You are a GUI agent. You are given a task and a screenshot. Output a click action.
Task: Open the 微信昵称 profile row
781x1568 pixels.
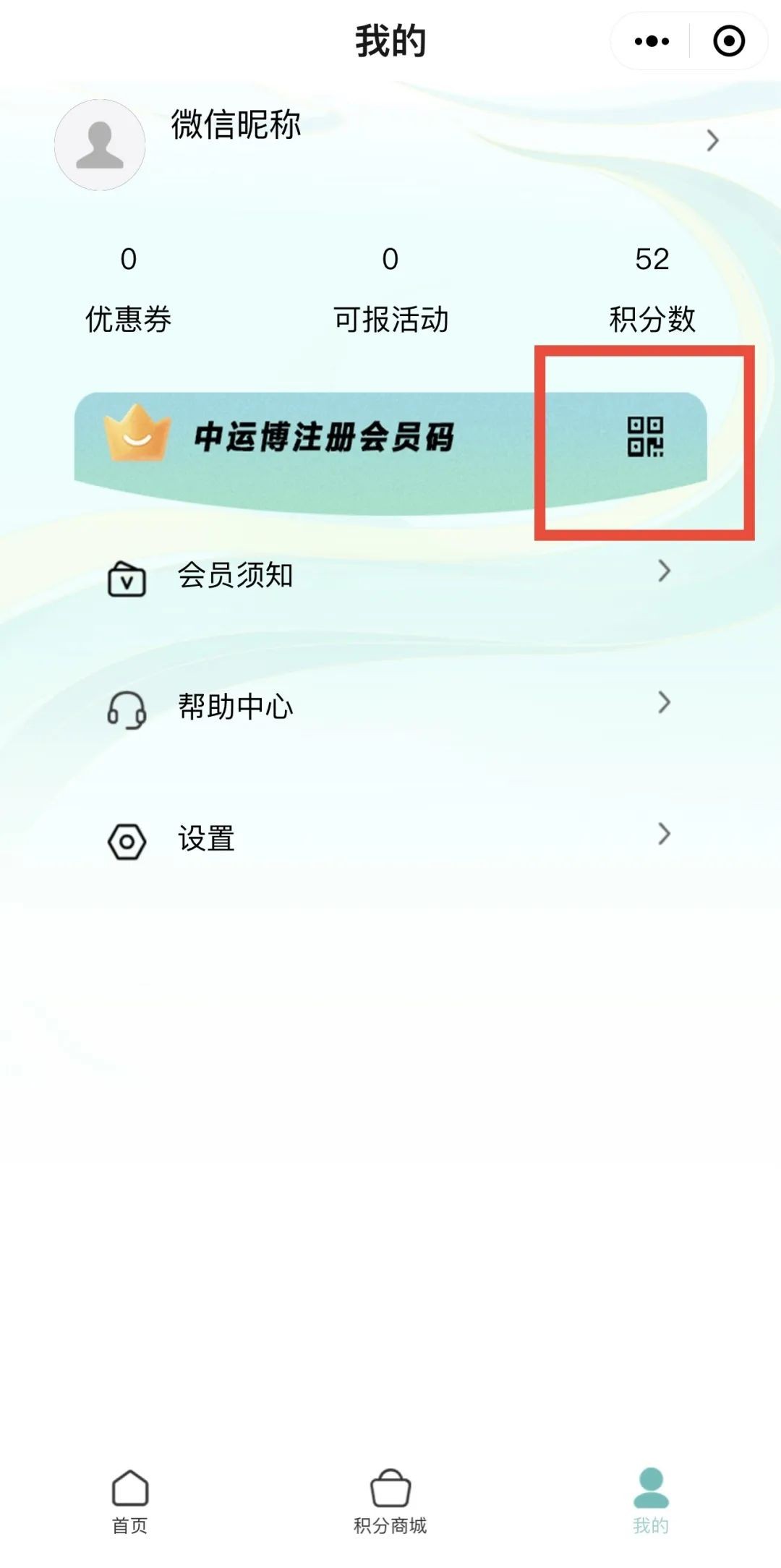click(390, 141)
